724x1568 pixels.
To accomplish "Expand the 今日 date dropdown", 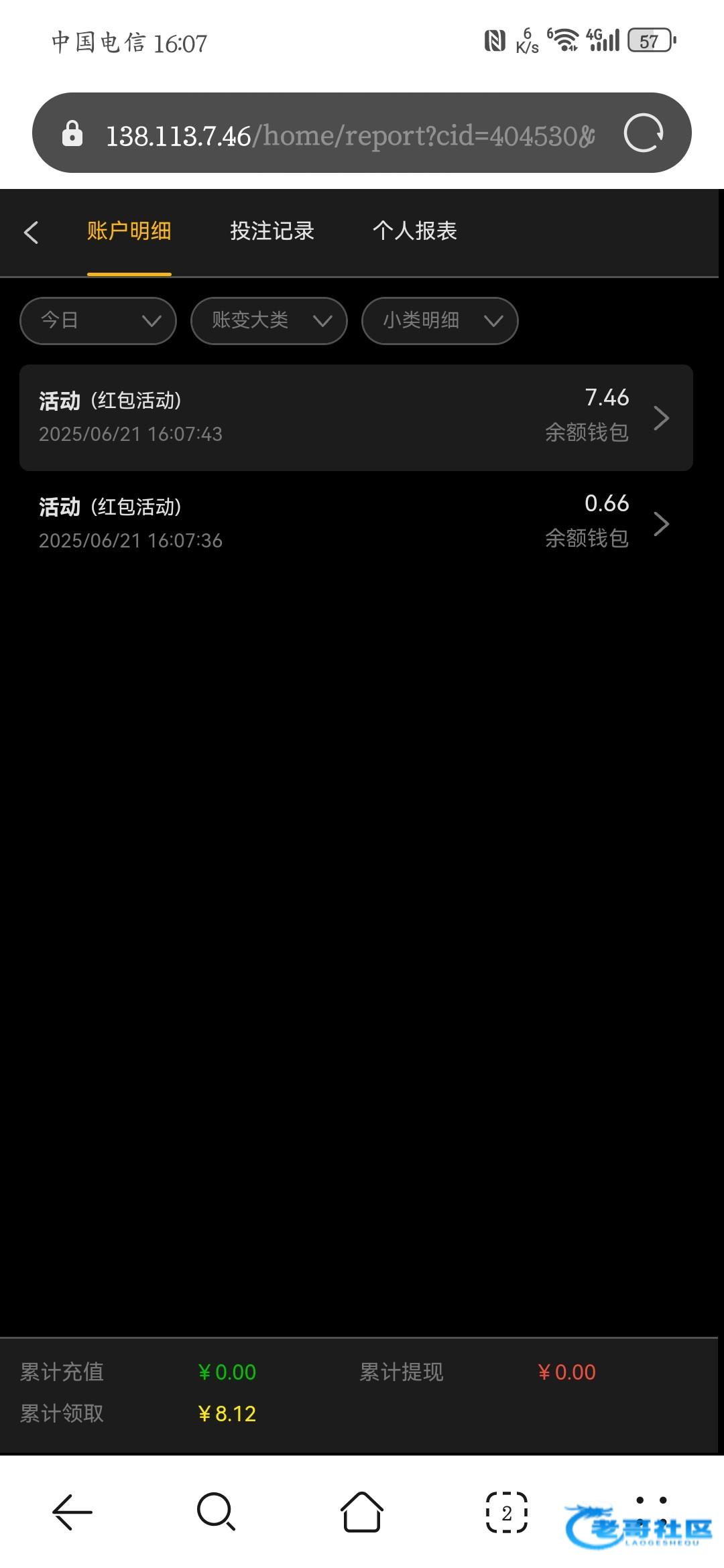I will [99, 321].
